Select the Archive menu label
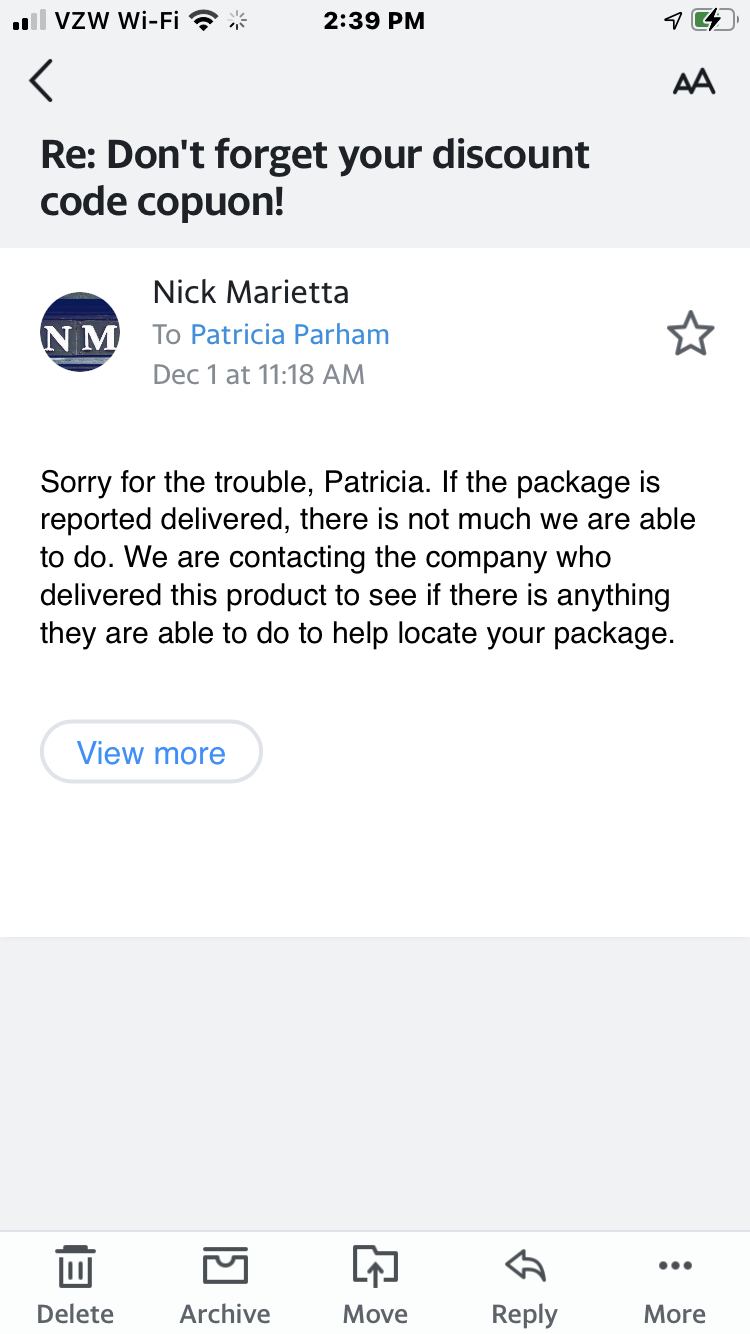This screenshot has width=750, height=1334. tap(224, 1313)
